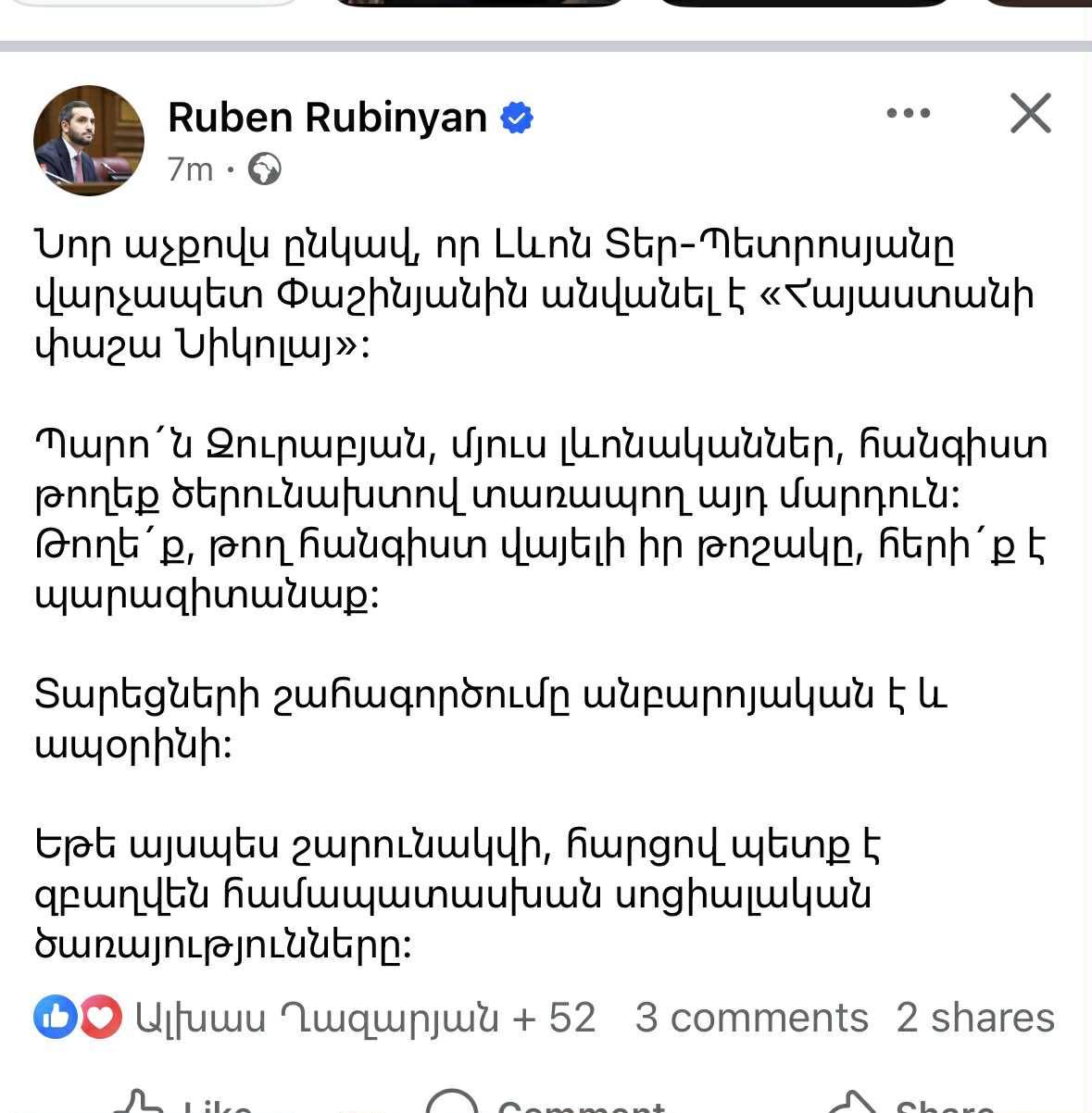Dismiss the post with the X icon
Screen dimensions: 1092x1113
[1030, 114]
